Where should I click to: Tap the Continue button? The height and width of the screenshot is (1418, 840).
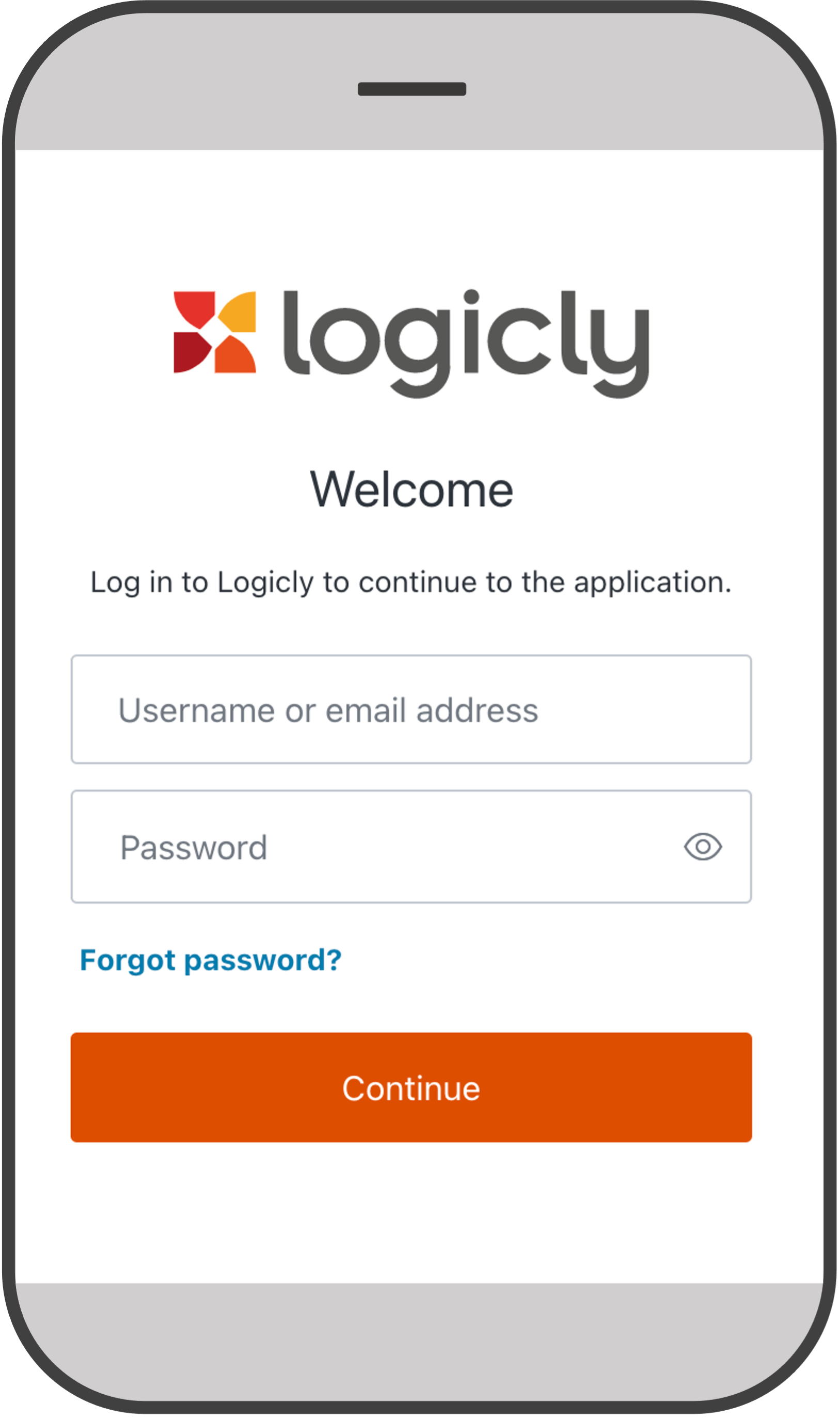pyautogui.click(x=411, y=1088)
